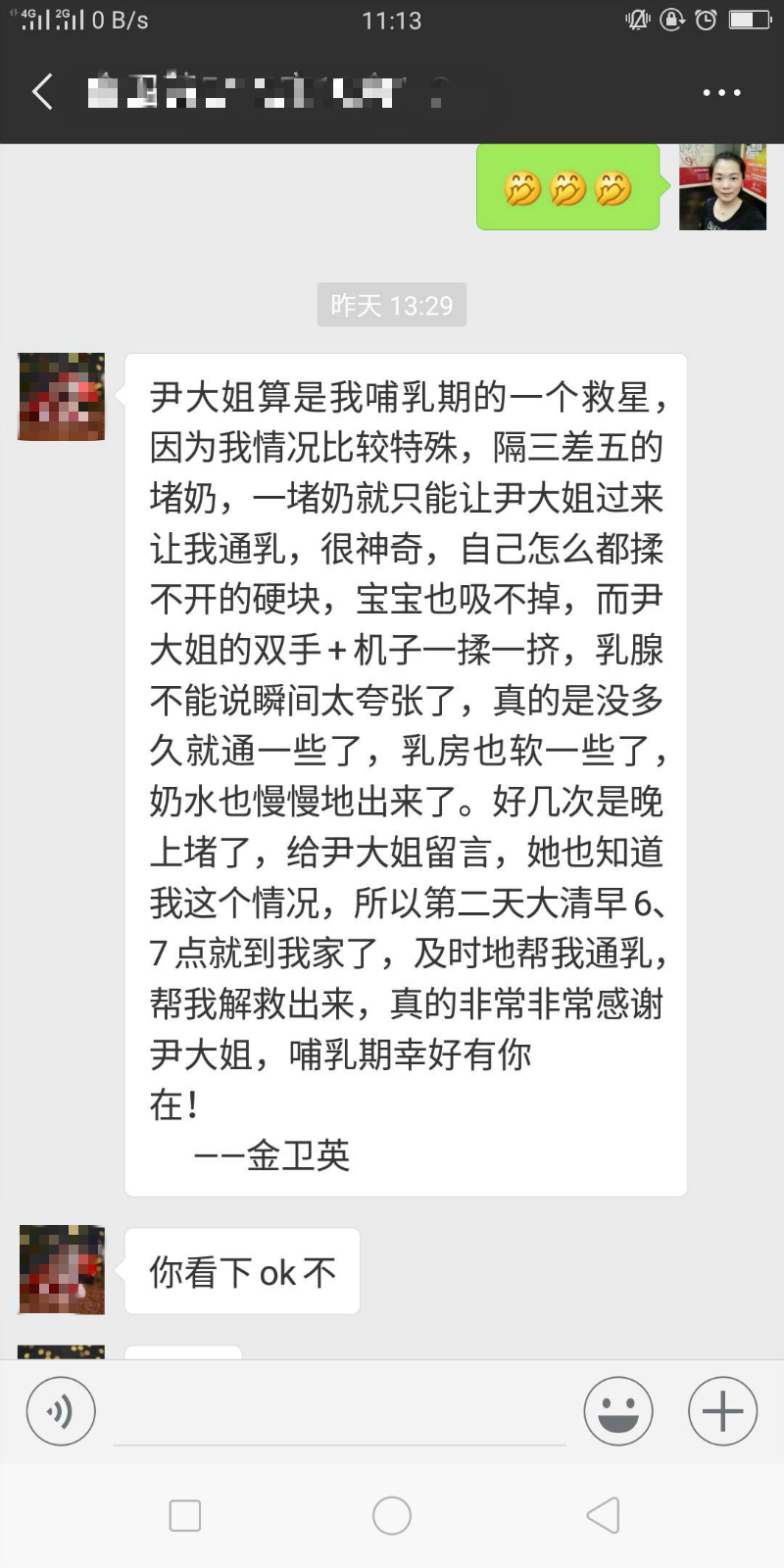The width and height of the screenshot is (784, 1568).
Task: Go back using the top-left arrow
Action: 43,92
